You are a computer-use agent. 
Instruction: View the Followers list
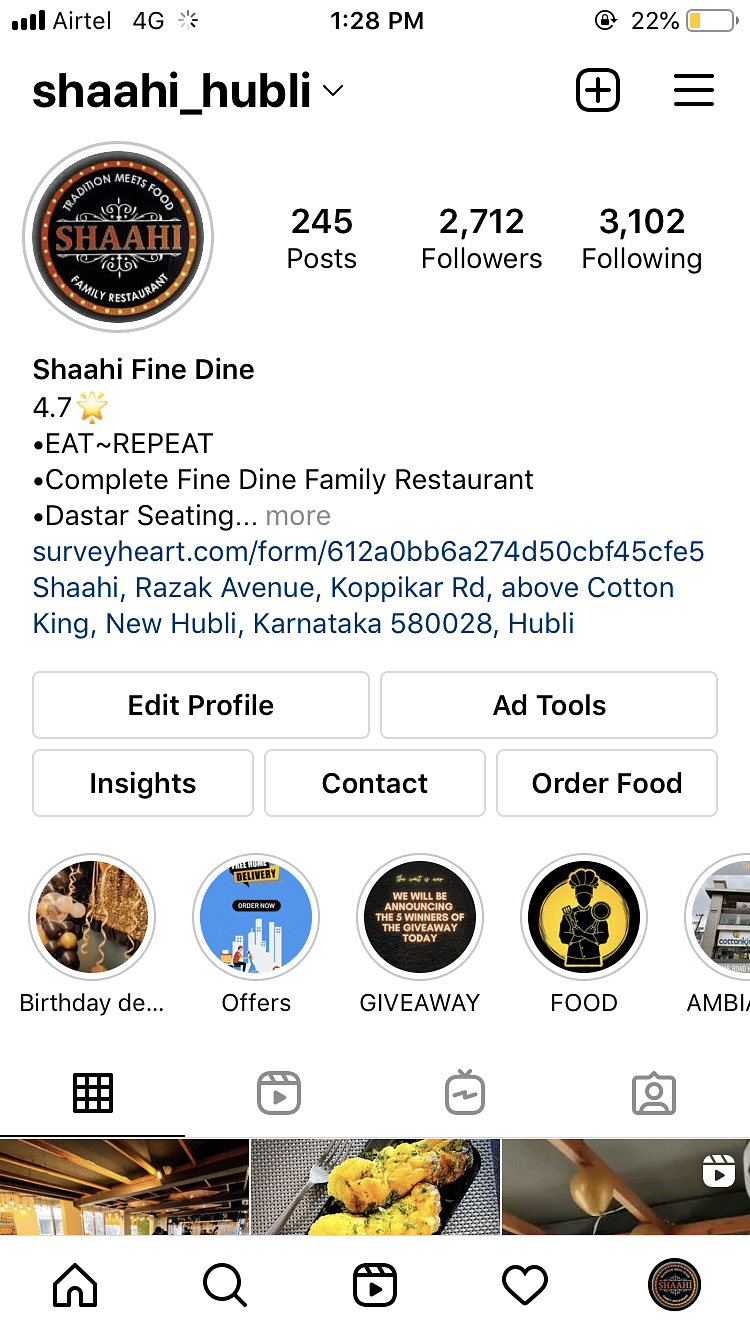tap(481, 239)
